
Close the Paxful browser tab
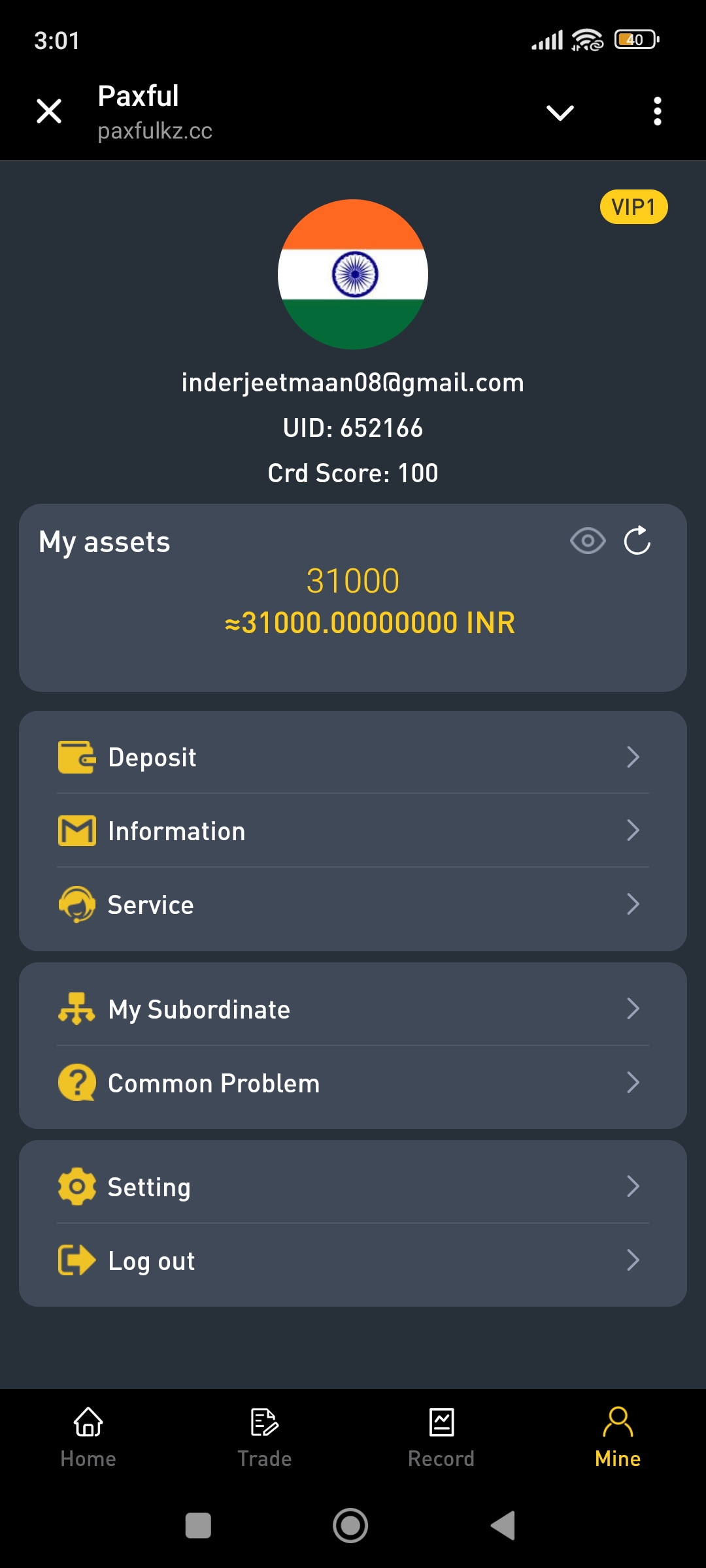pyautogui.click(x=49, y=111)
